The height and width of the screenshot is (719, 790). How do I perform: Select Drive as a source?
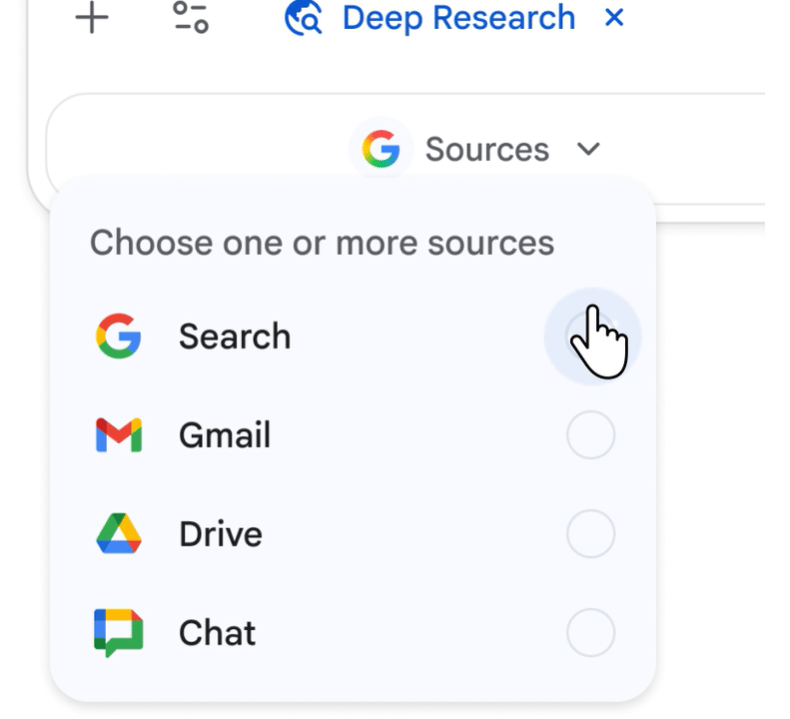click(590, 535)
